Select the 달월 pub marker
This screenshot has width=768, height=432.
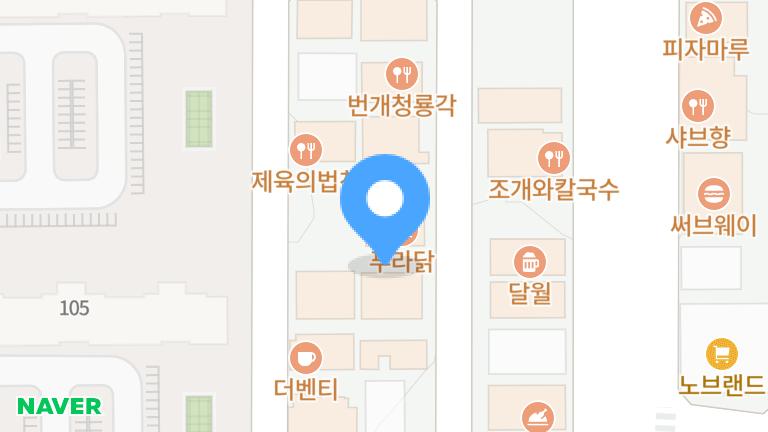coord(529,264)
